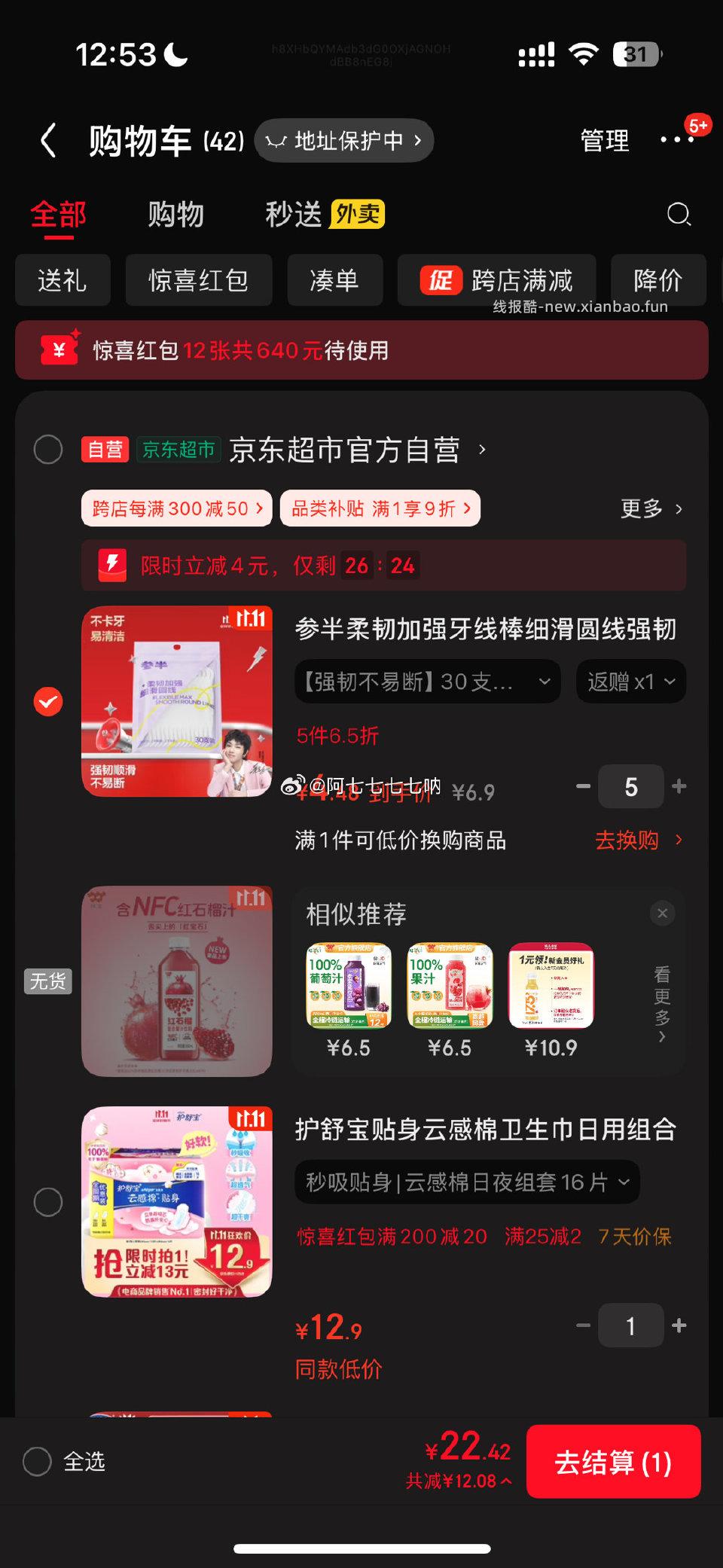This screenshot has width=723, height=1568.
Task: Open search via magnifier icon
Action: 679,215
